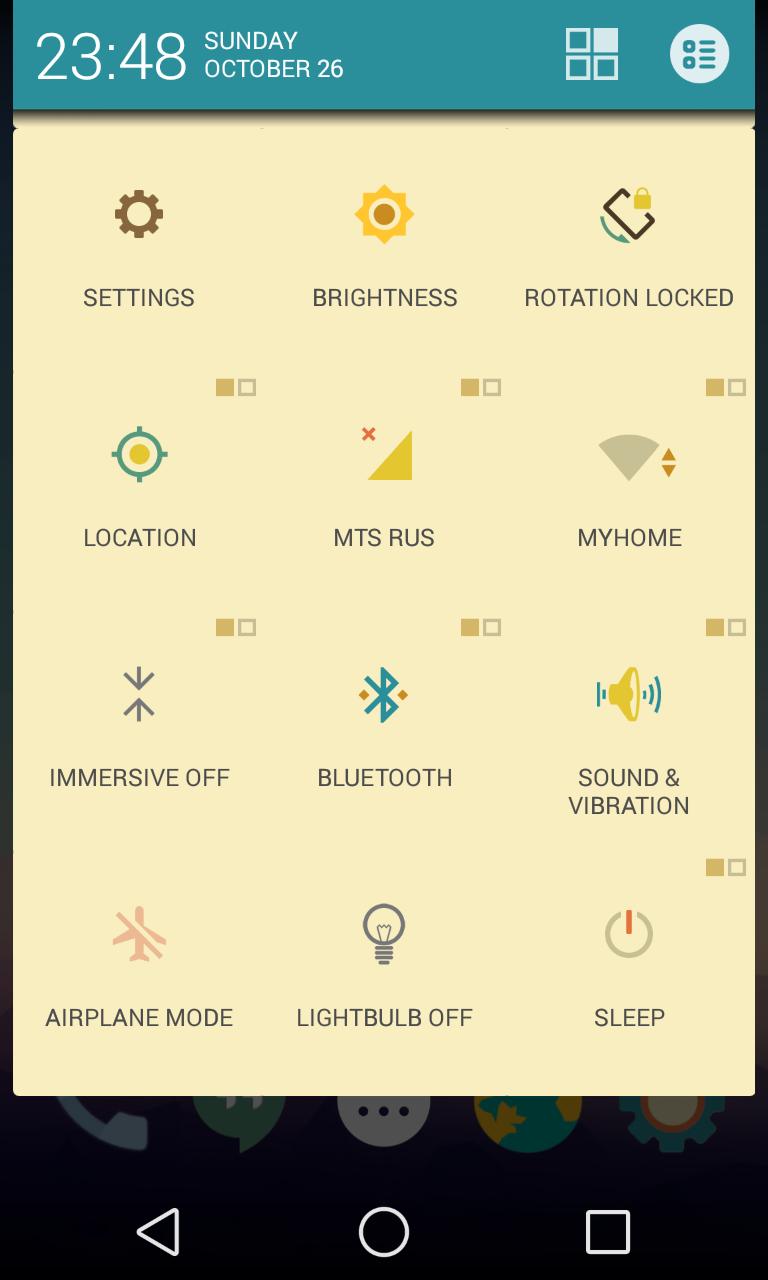
Task: Tap the page indicator above Location tile
Action: tap(235, 387)
